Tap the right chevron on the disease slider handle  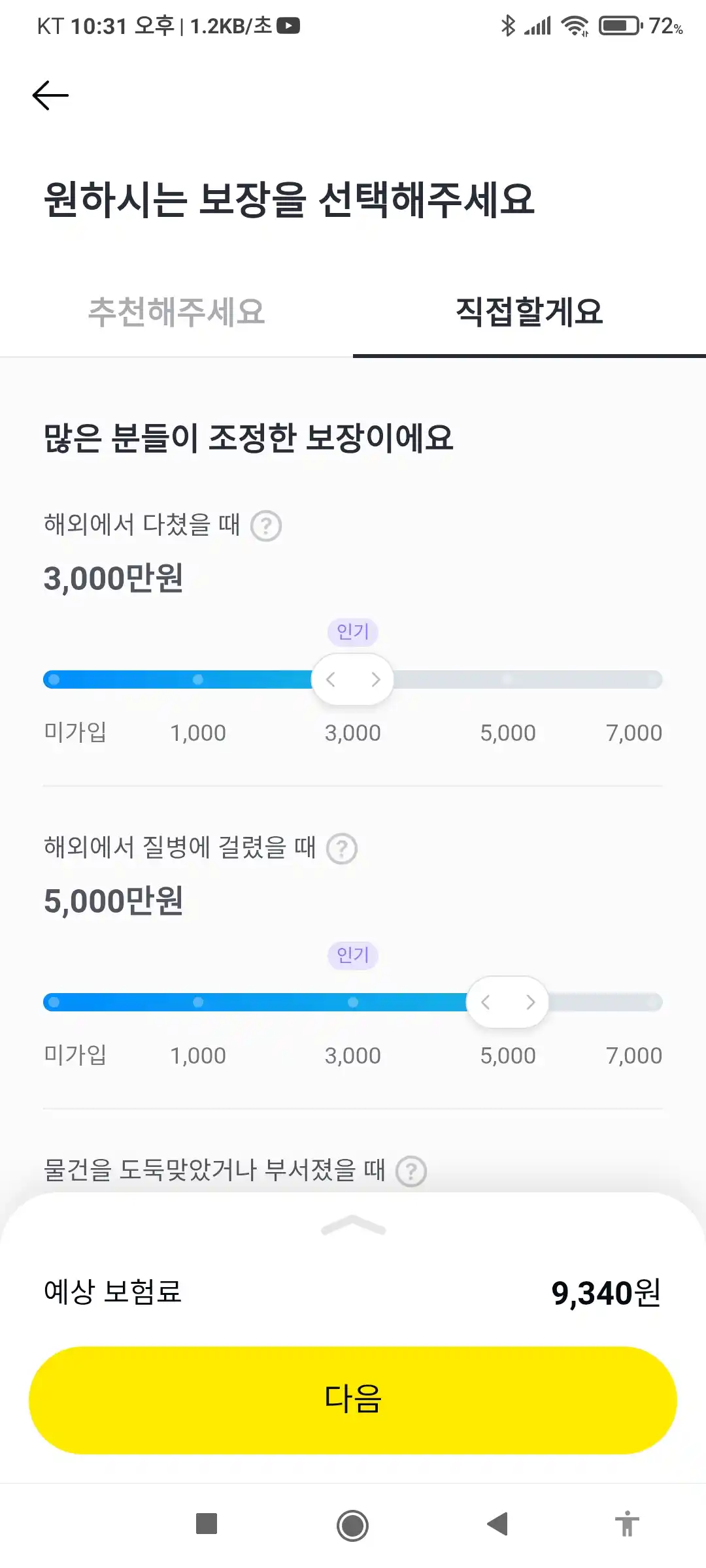click(530, 1002)
